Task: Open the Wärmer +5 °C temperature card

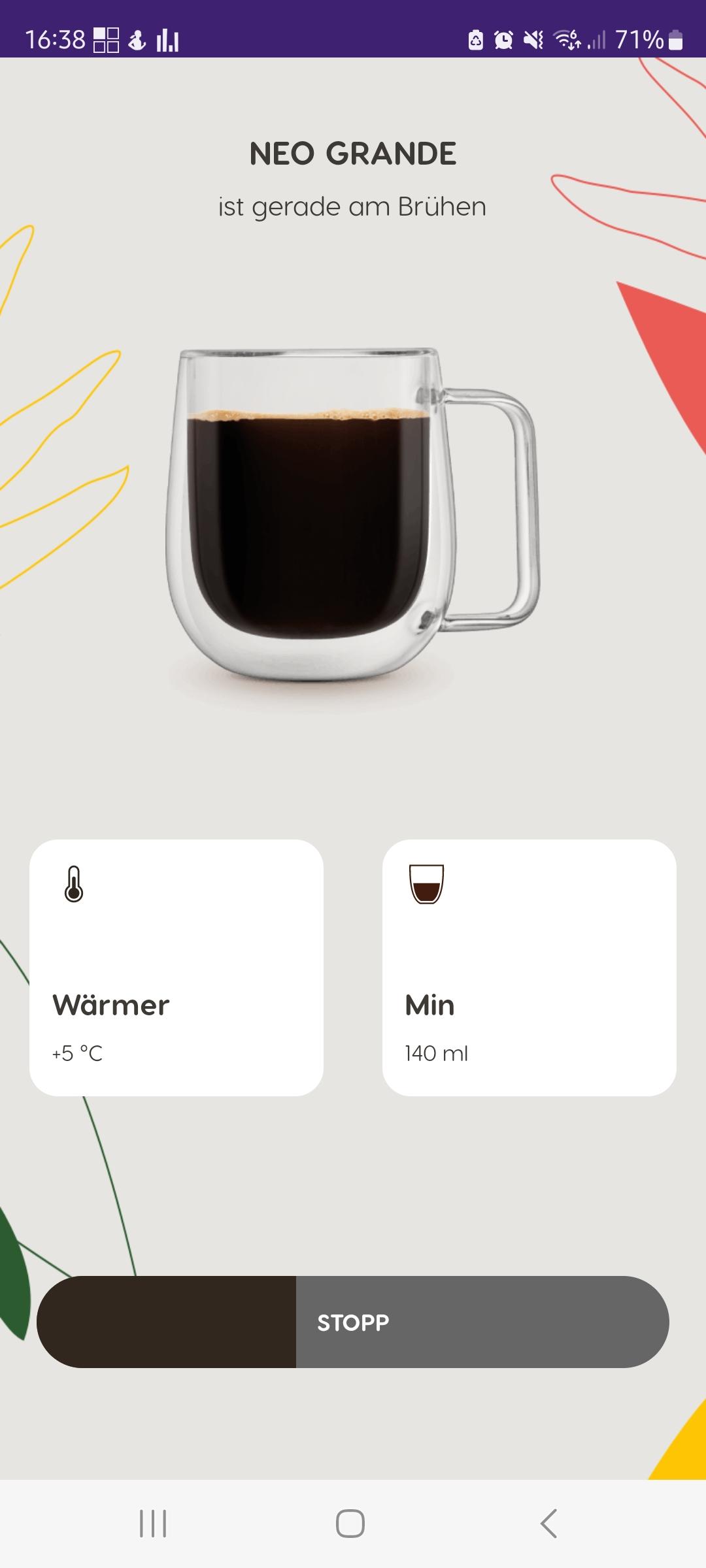Action: (x=176, y=968)
